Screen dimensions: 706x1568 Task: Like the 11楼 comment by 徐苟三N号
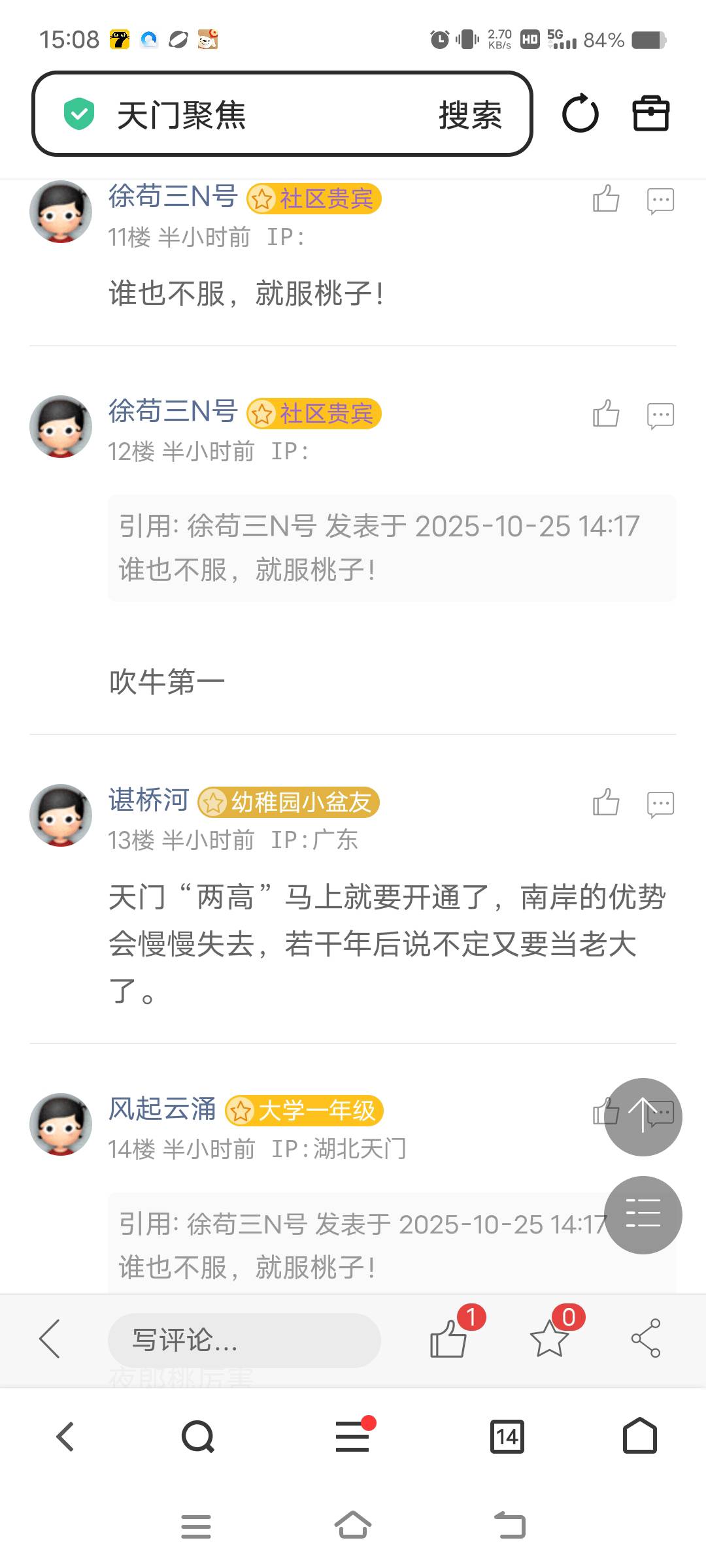[606, 199]
